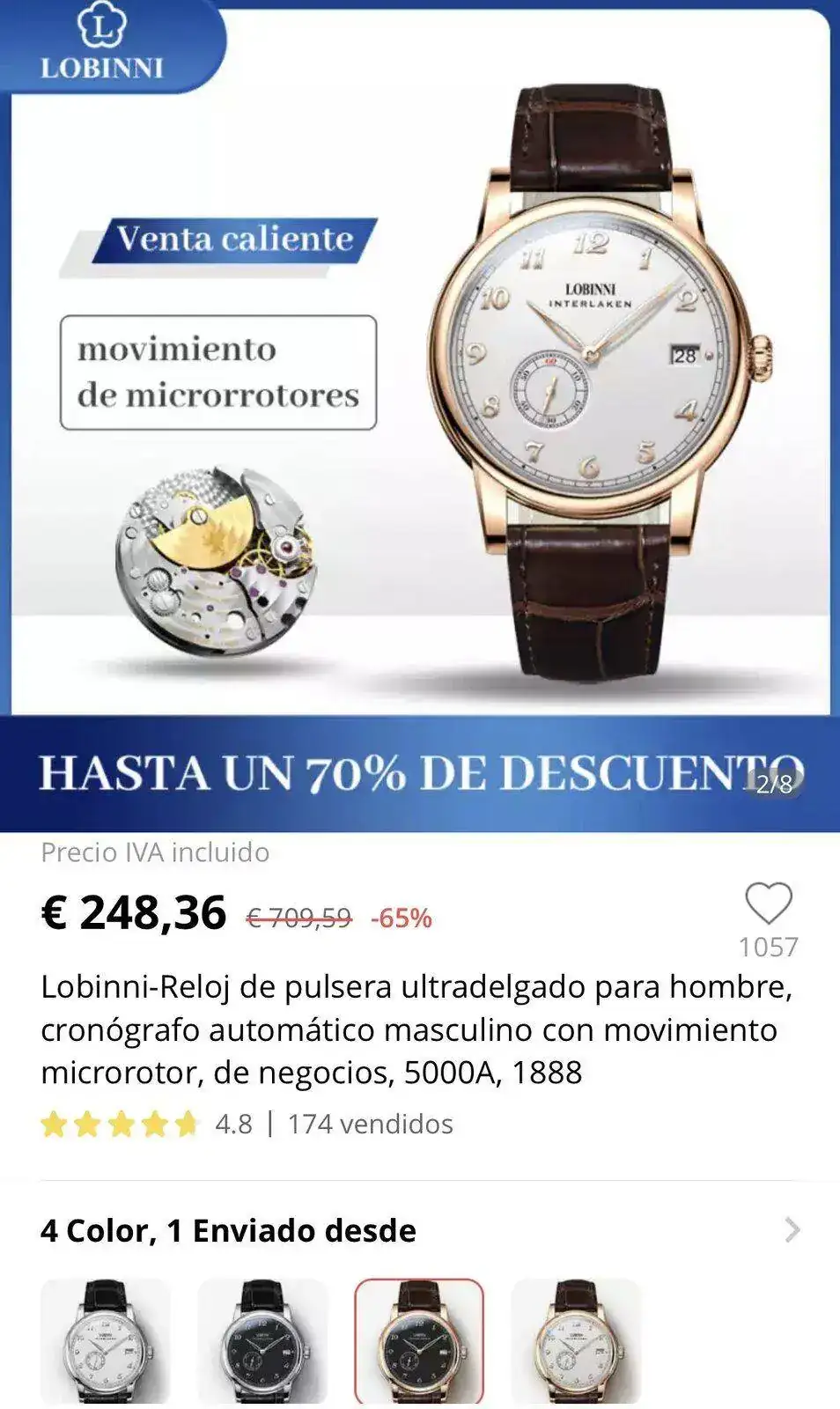
Task: Select the silver case black dial variant
Action: pyautogui.click(x=262, y=1341)
